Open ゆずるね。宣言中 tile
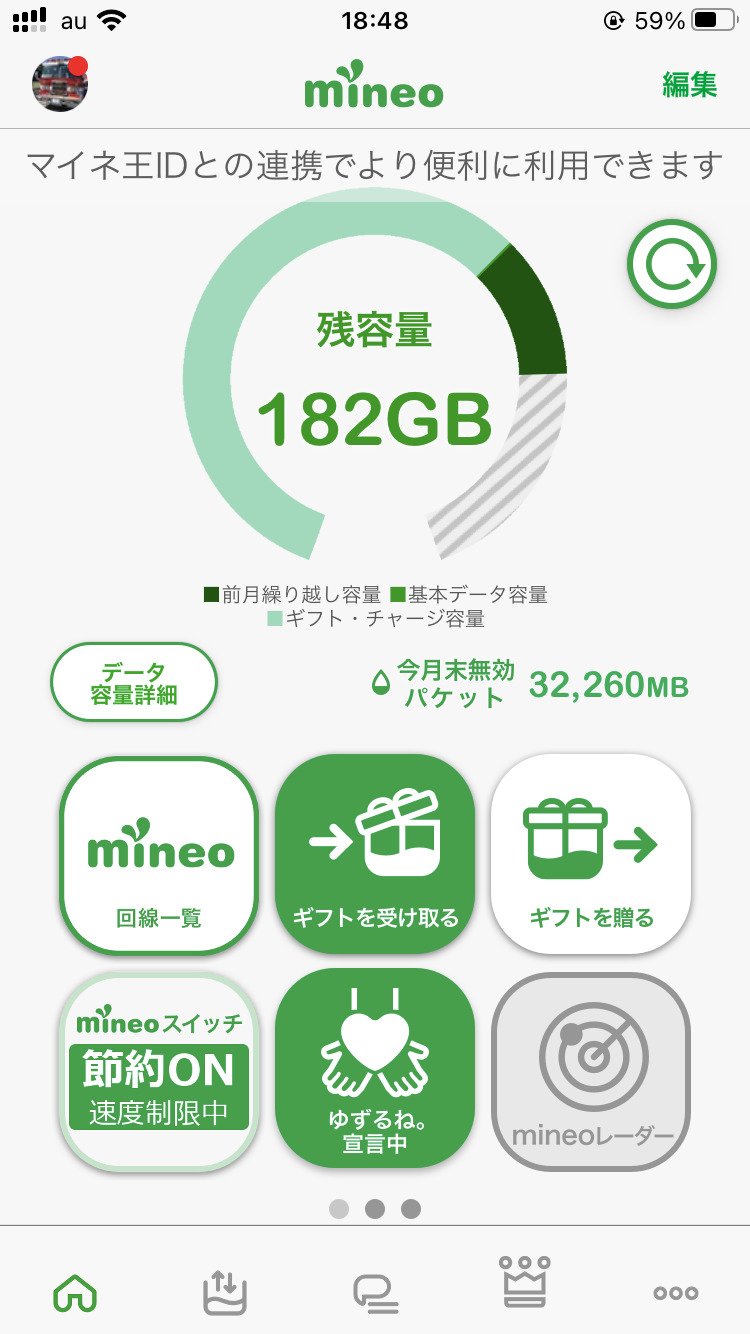 point(375,1069)
